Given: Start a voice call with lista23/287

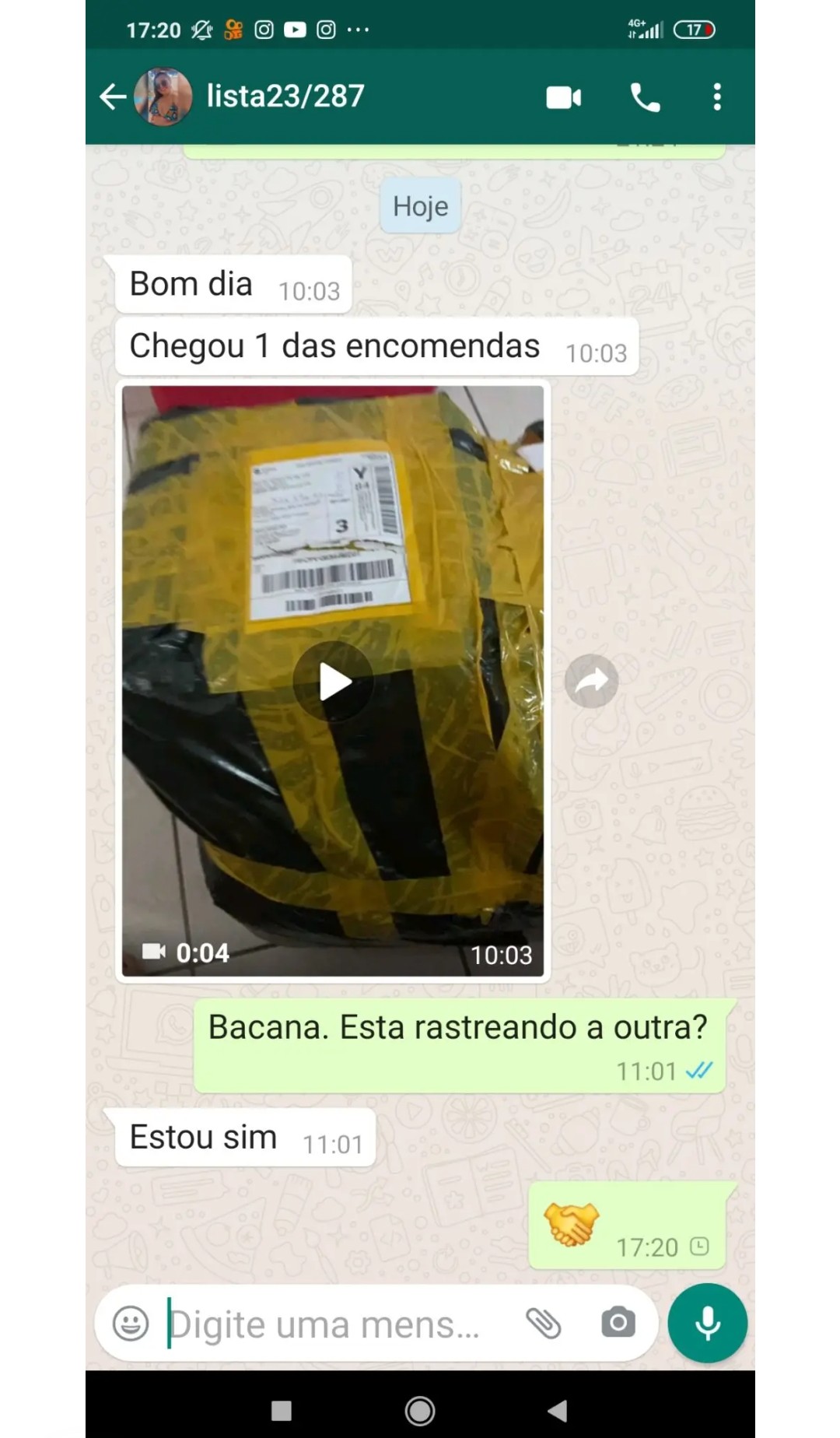Looking at the screenshot, I should (x=645, y=97).
